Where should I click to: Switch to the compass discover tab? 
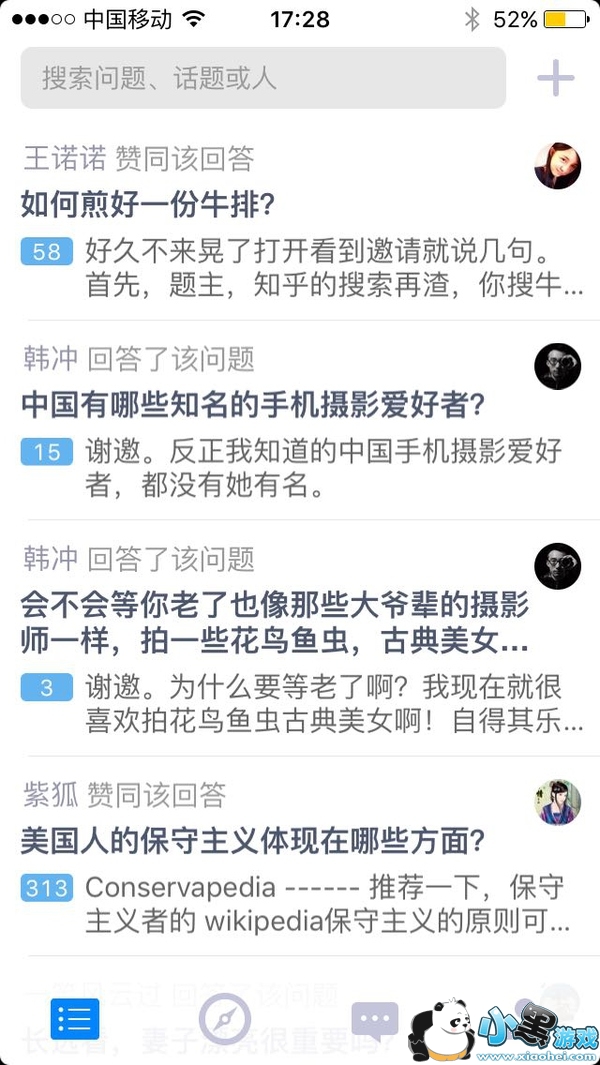[x=225, y=1020]
